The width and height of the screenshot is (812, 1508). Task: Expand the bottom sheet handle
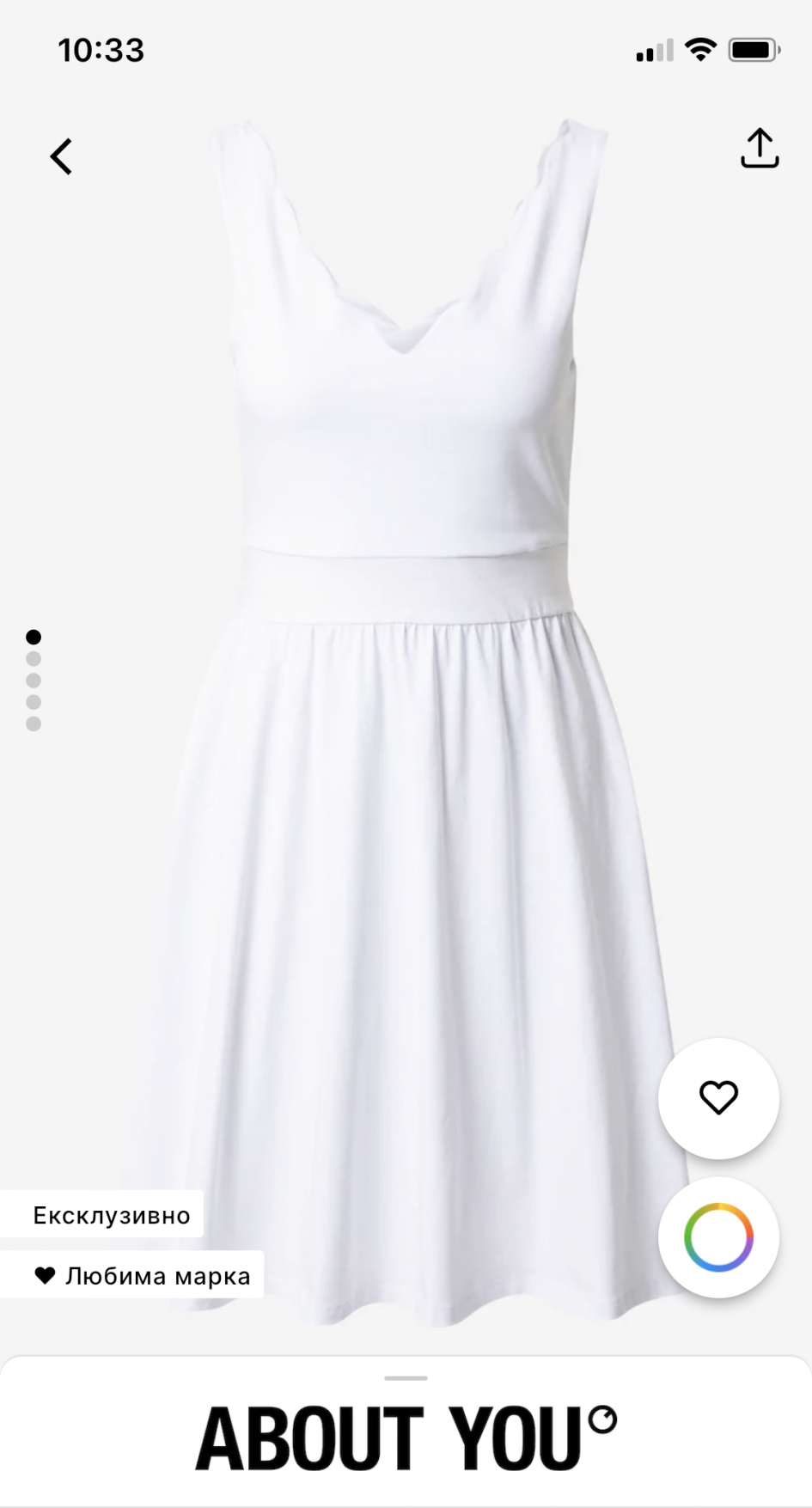click(406, 1378)
